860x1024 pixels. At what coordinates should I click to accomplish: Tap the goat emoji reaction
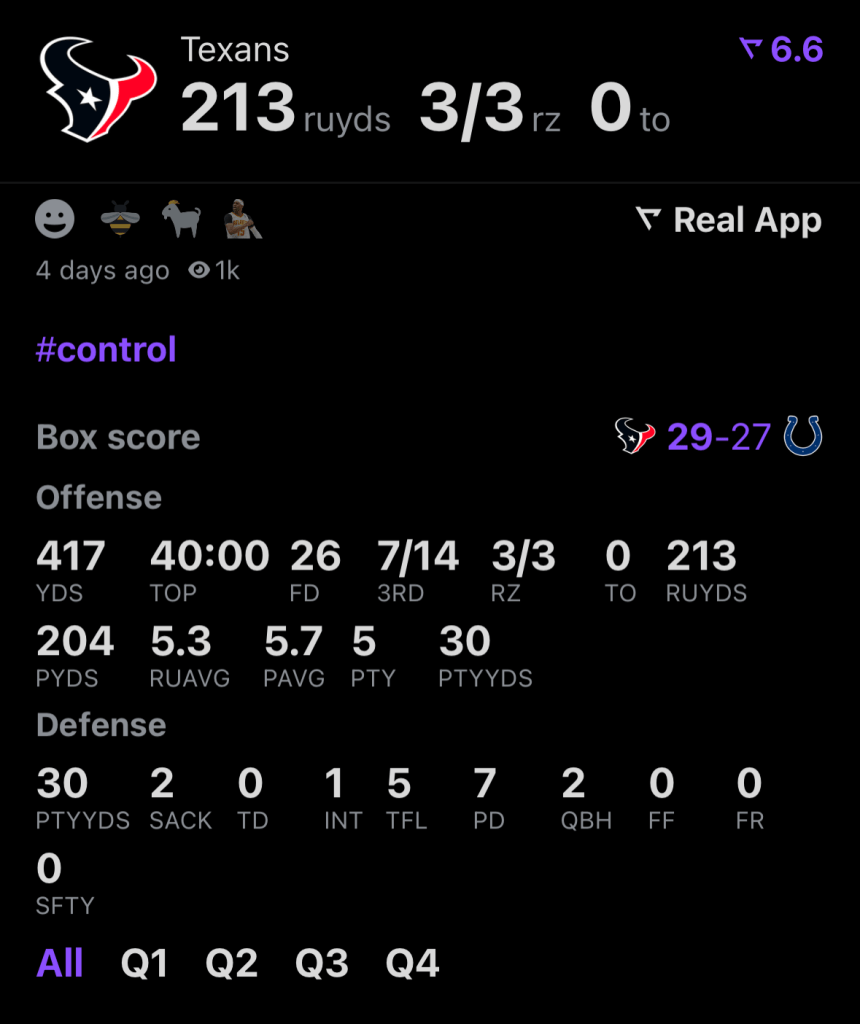182,219
